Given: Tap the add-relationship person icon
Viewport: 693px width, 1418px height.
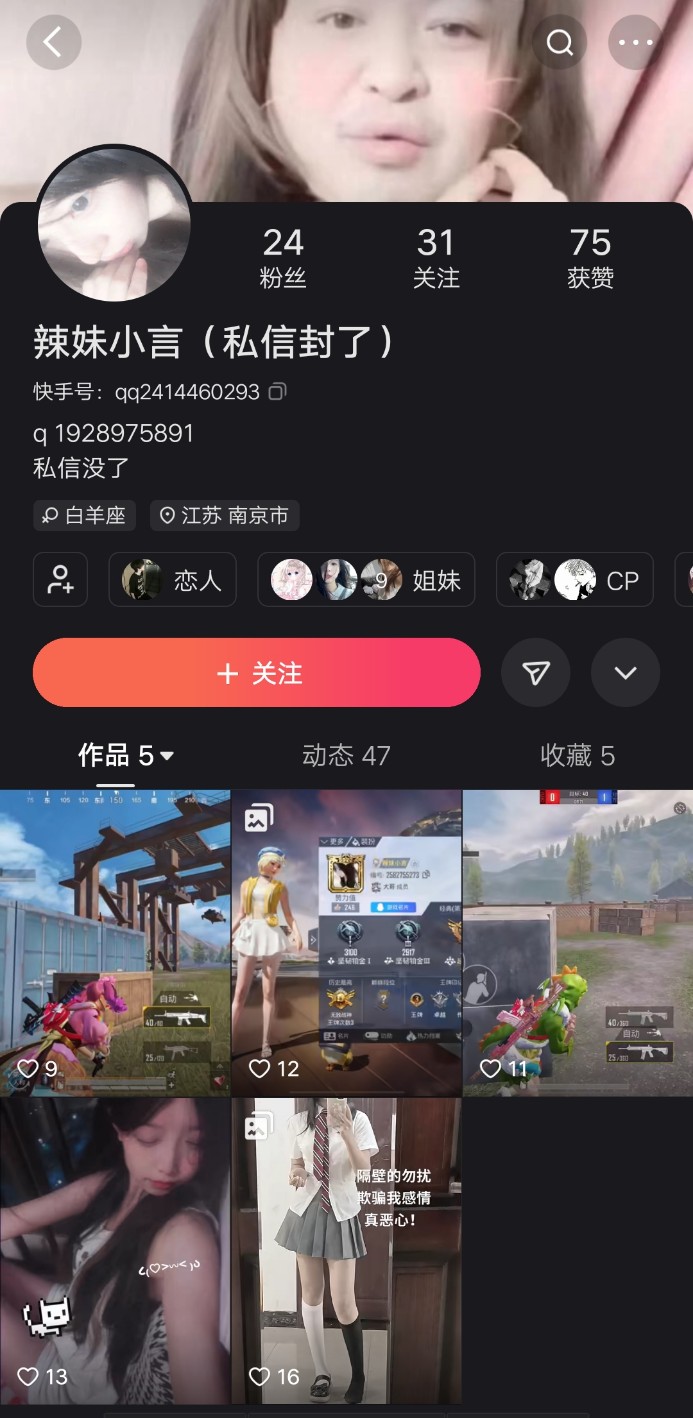Looking at the screenshot, I should point(60,580).
